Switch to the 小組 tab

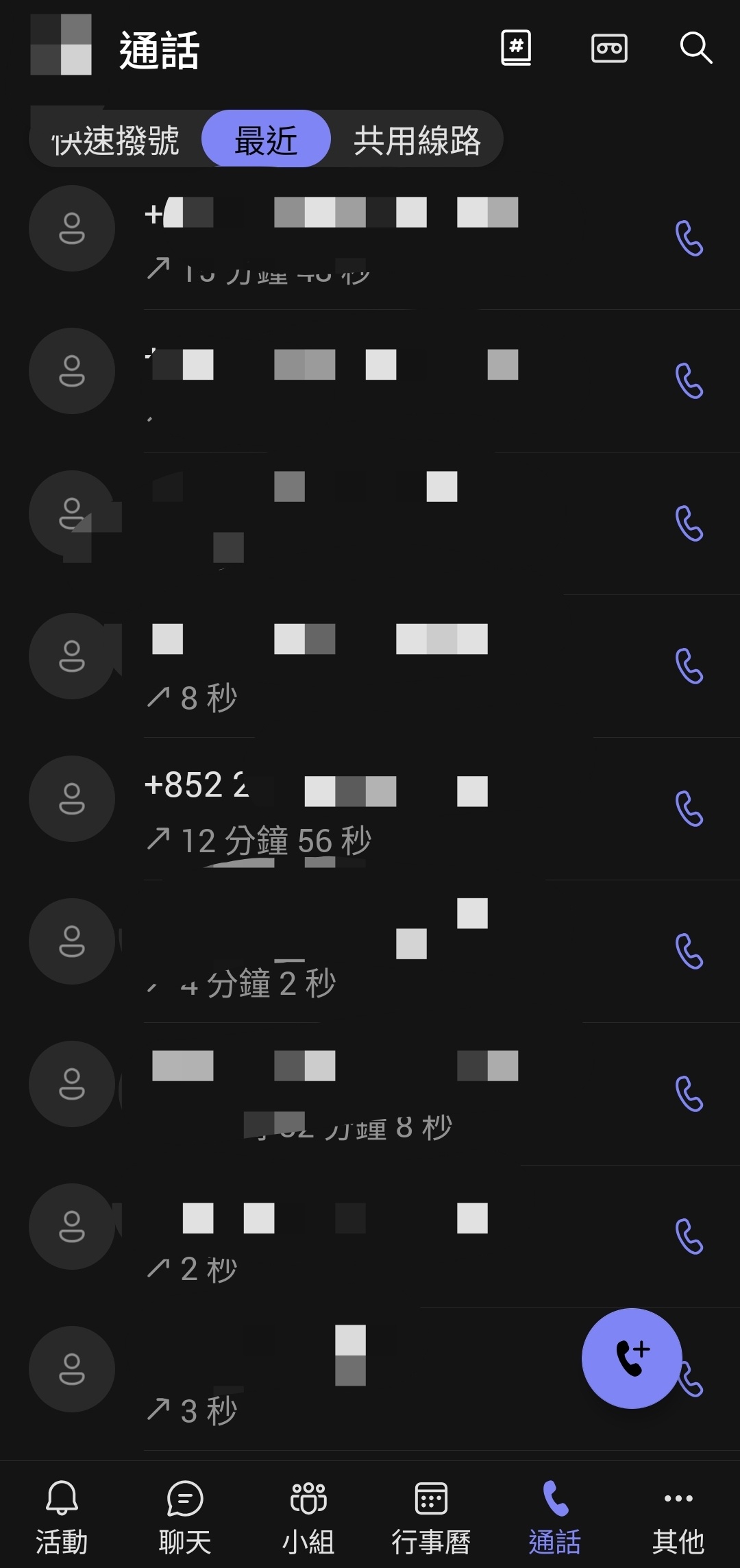click(308, 1517)
